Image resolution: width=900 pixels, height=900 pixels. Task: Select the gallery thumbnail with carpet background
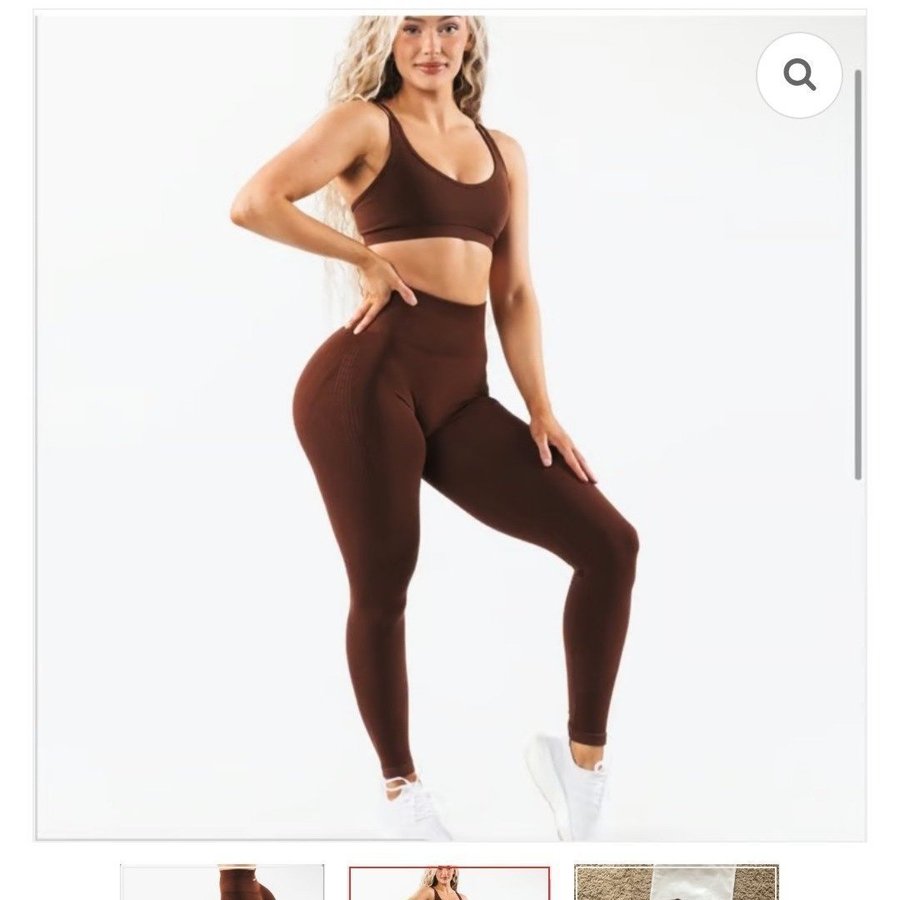click(x=676, y=883)
